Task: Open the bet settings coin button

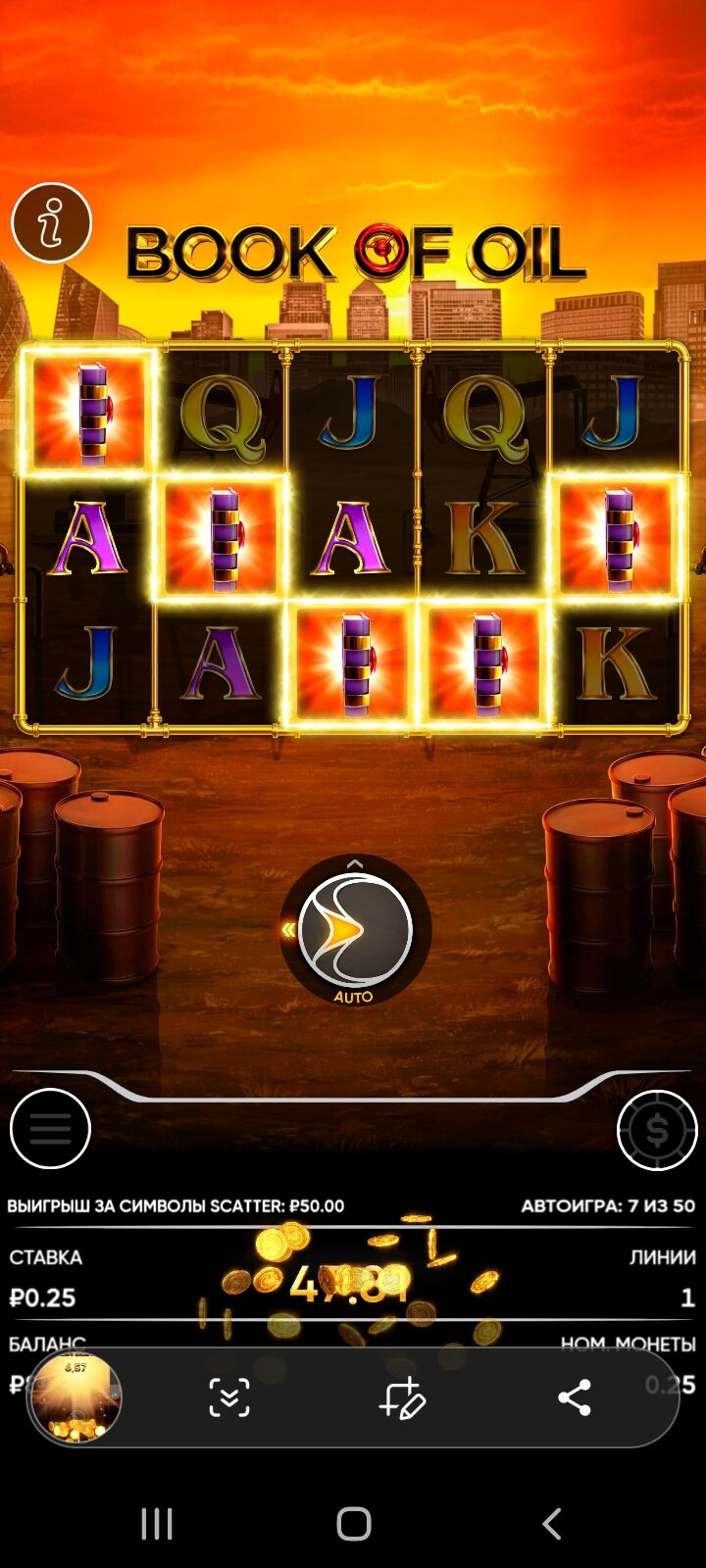Action: pos(656,1130)
